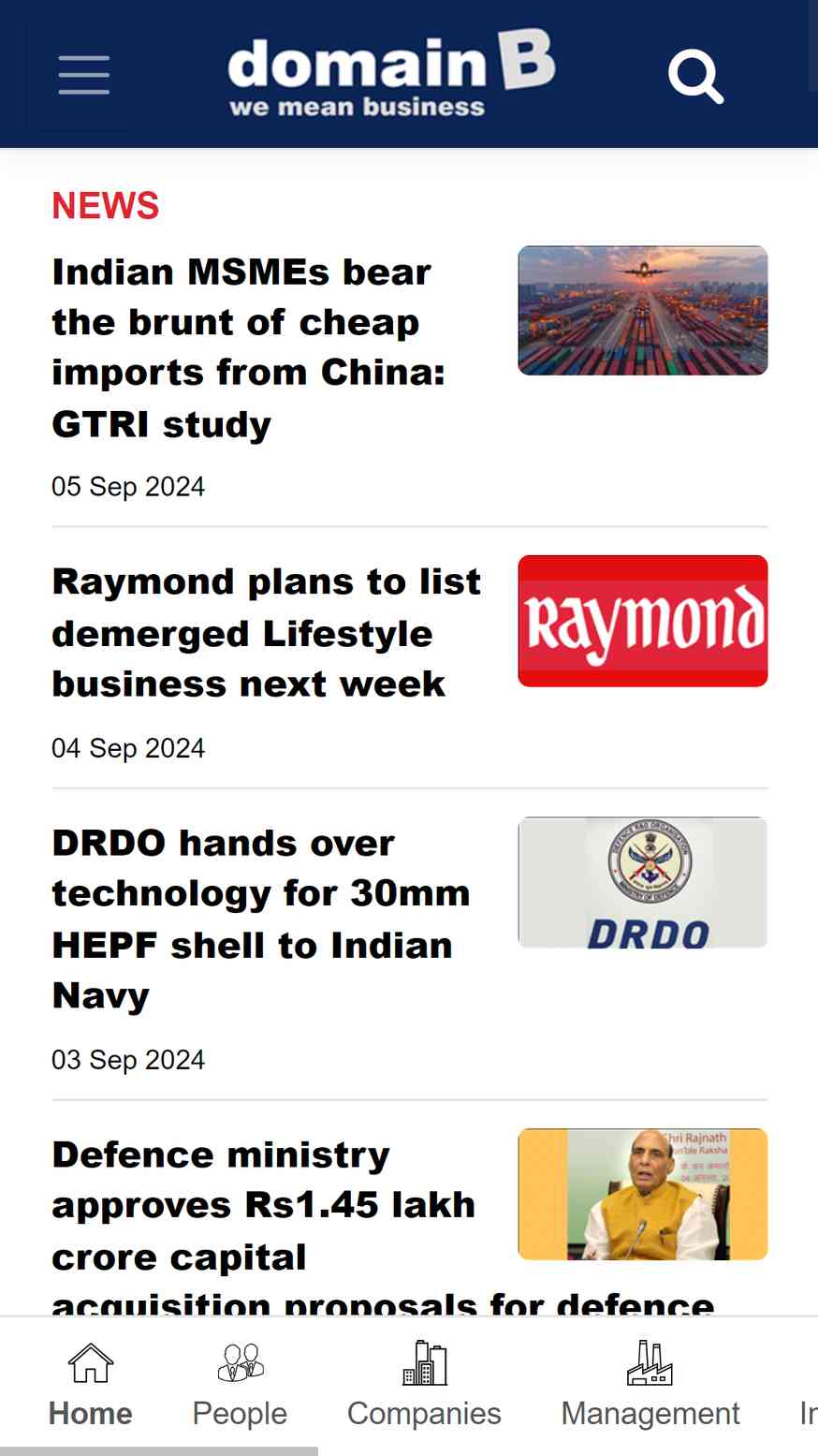Read Defence ministry Rs1.45 lakh crore story
Image resolution: width=818 pixels, height=1456 pixels.
point(263,1206)
